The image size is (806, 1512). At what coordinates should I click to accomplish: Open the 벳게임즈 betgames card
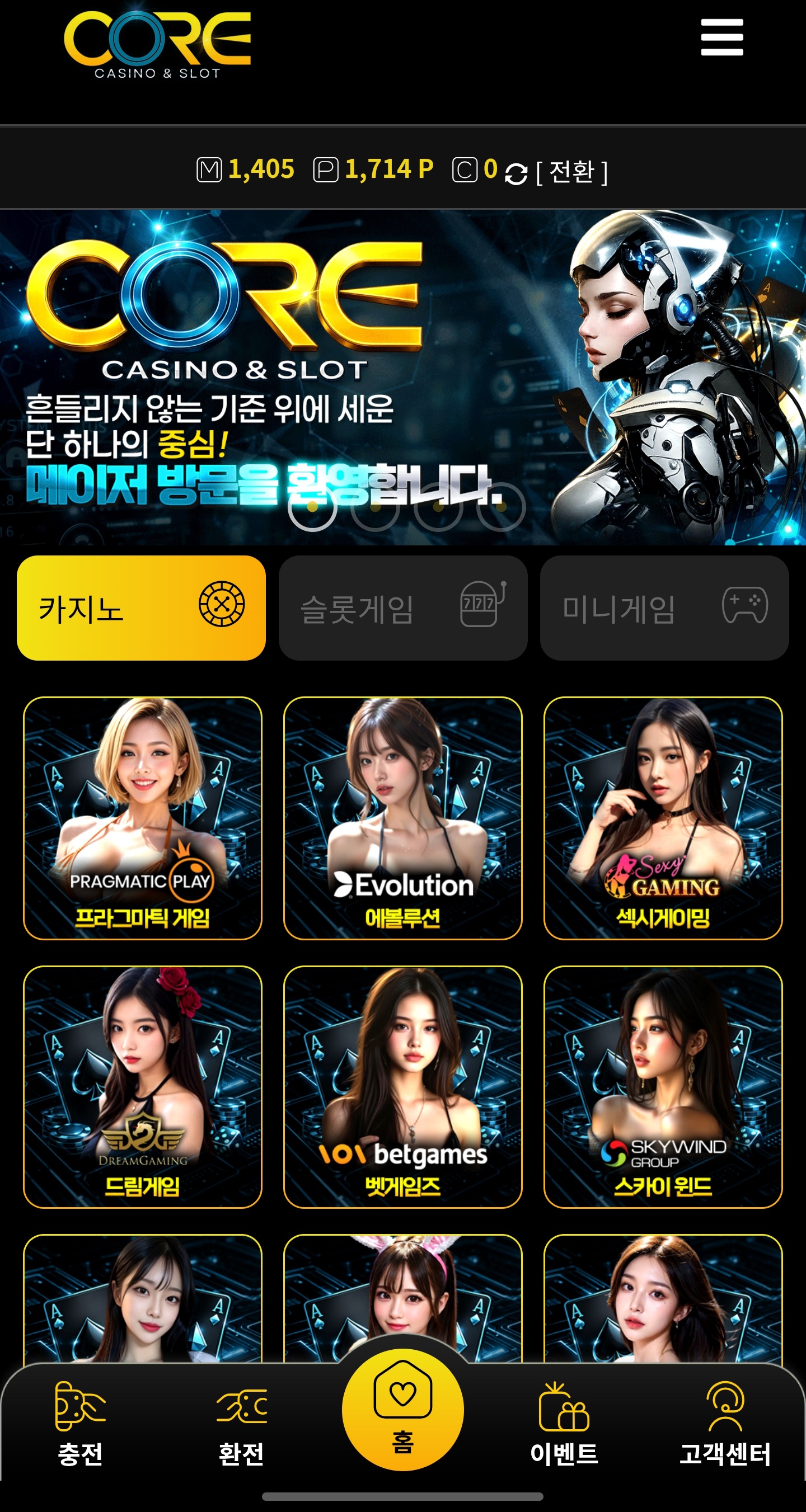click(402, 1086)
